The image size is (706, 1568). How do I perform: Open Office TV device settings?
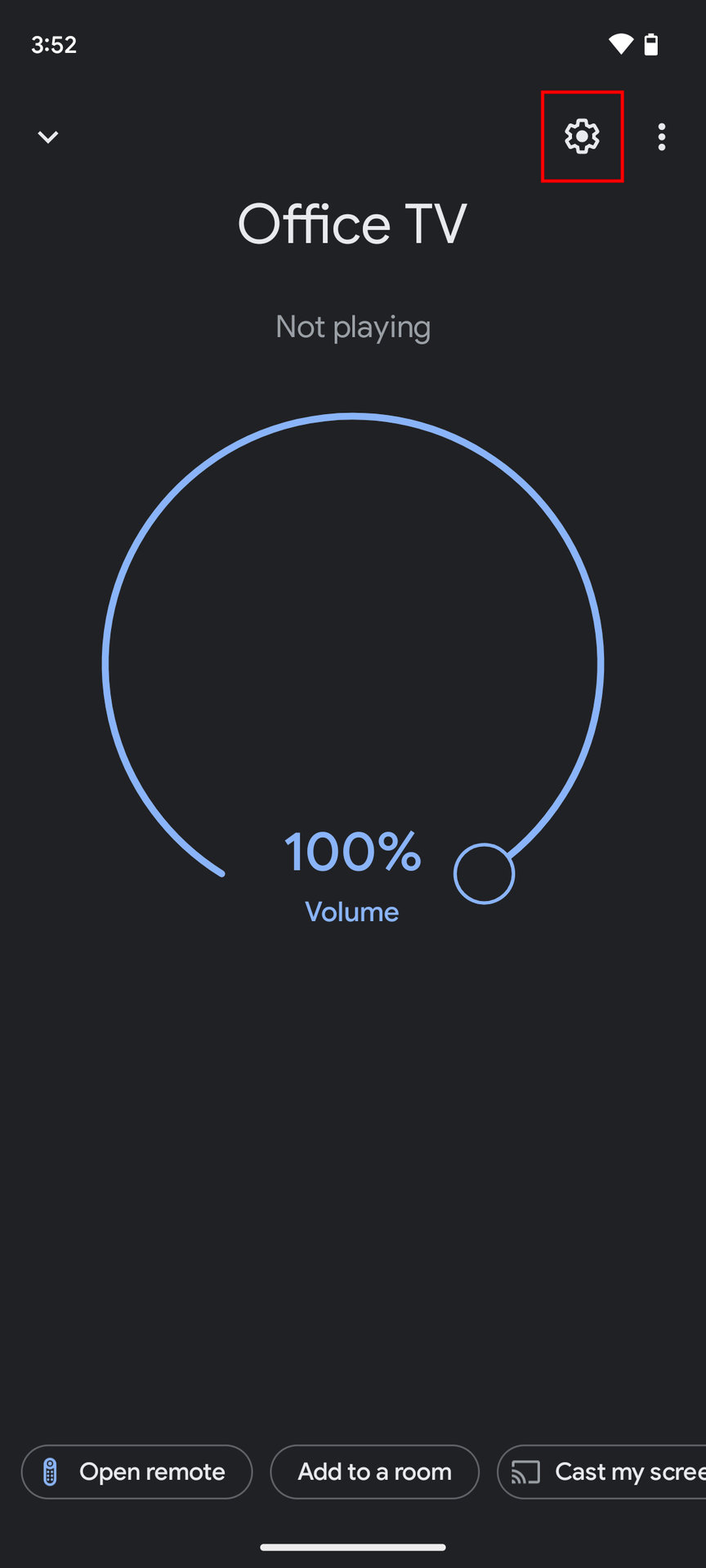click(x=582, y=136)
